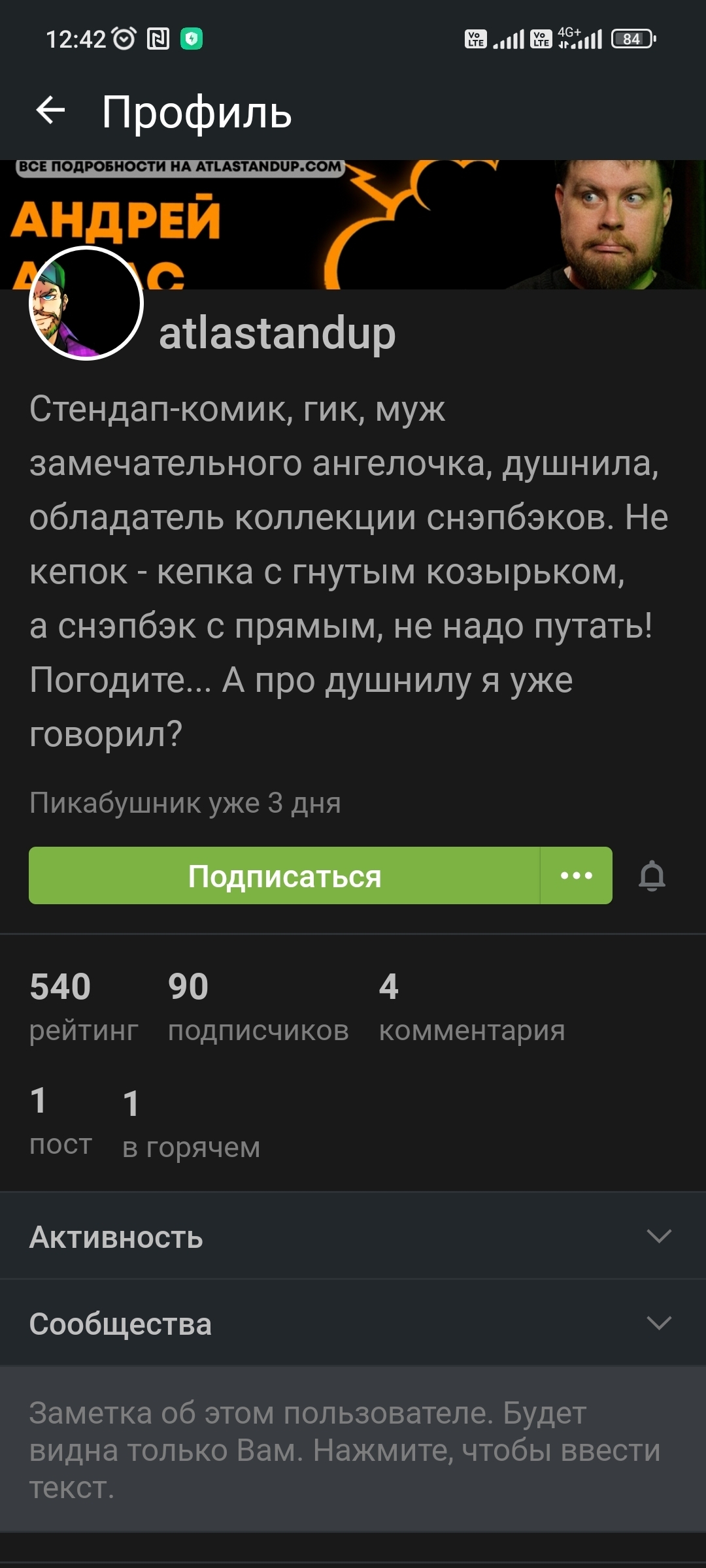Image resolution: width=706 pixels, height=1568 pixels.
Task: Tap the notification bell for atlastandup
Action: (652, 876)
